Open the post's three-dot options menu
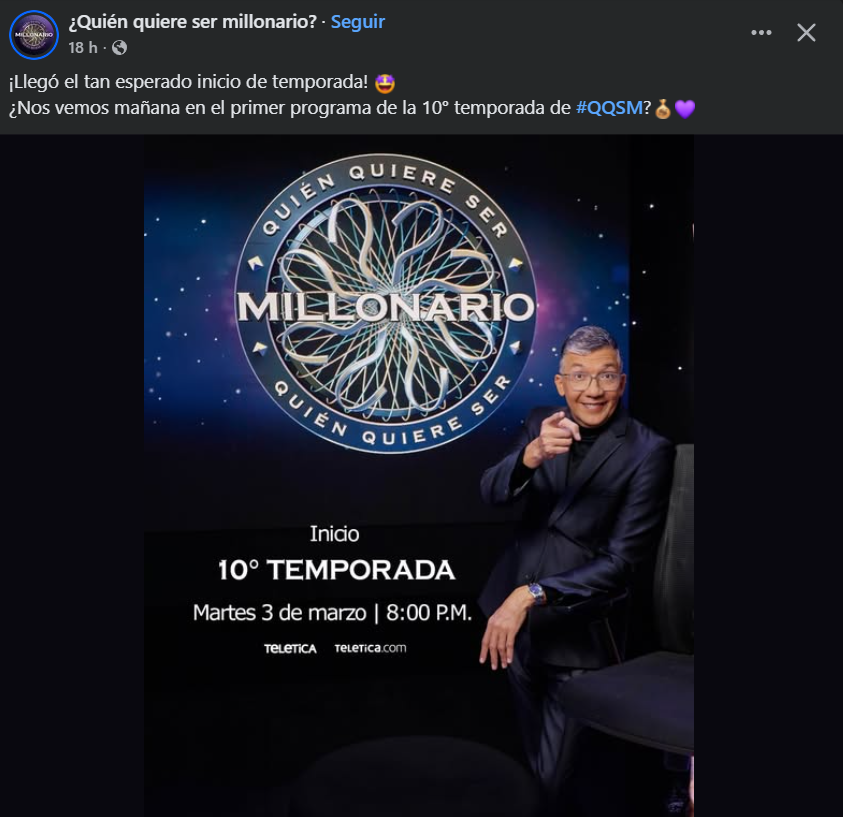Screen dimensions: 843x817 point(761,33)
